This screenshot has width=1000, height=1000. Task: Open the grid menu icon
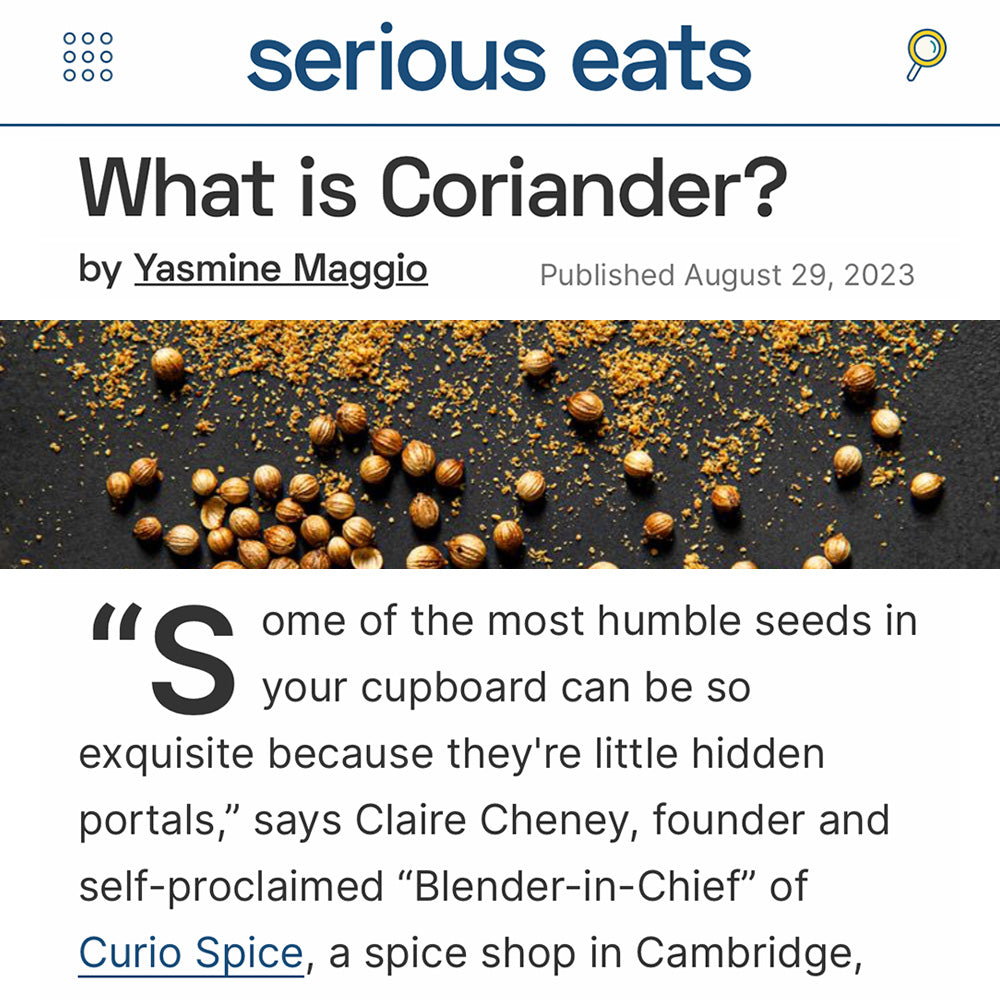(88, 57)
